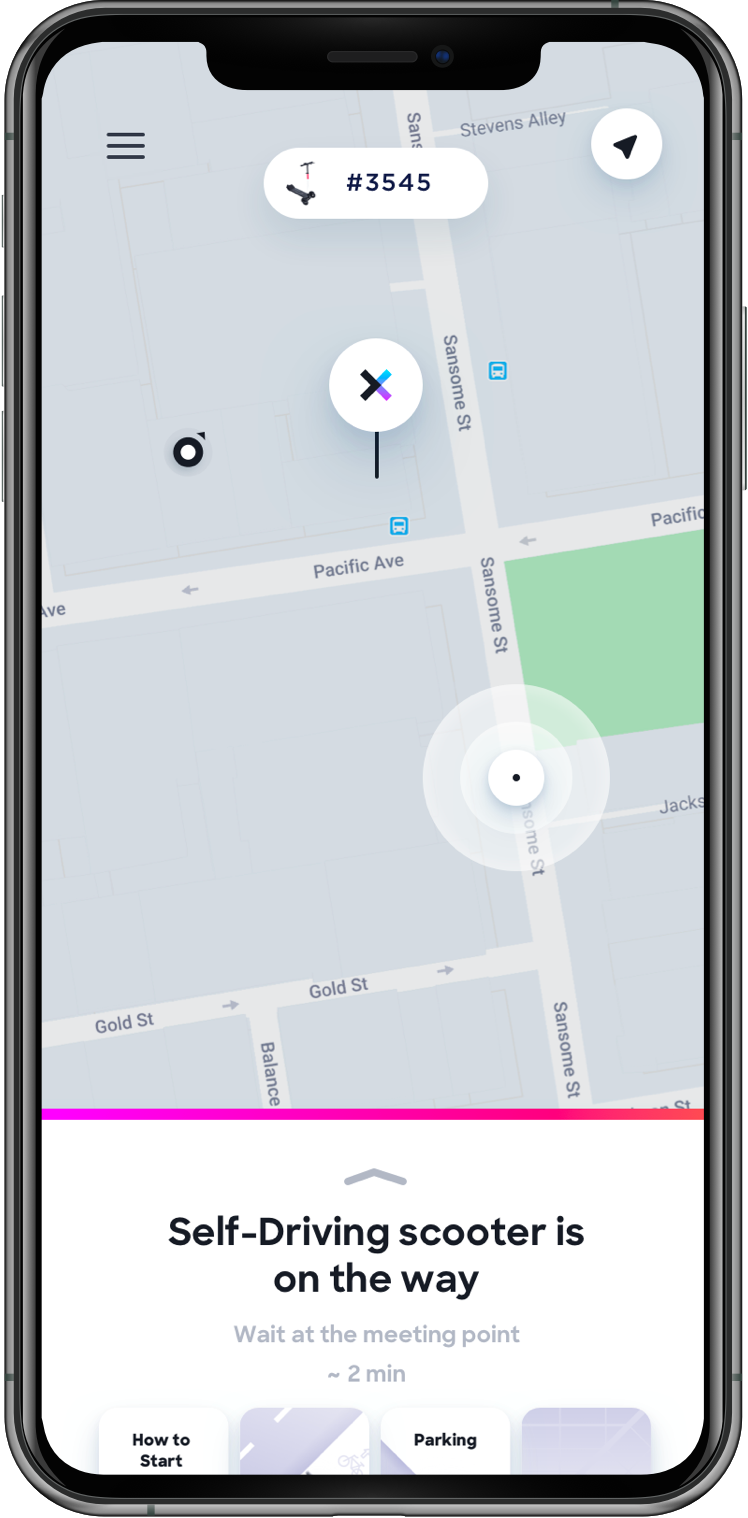Tap the scooter marker on the map
This screenshot has width=748, height=1518.
pyautogui.click(x=188, y=451)
